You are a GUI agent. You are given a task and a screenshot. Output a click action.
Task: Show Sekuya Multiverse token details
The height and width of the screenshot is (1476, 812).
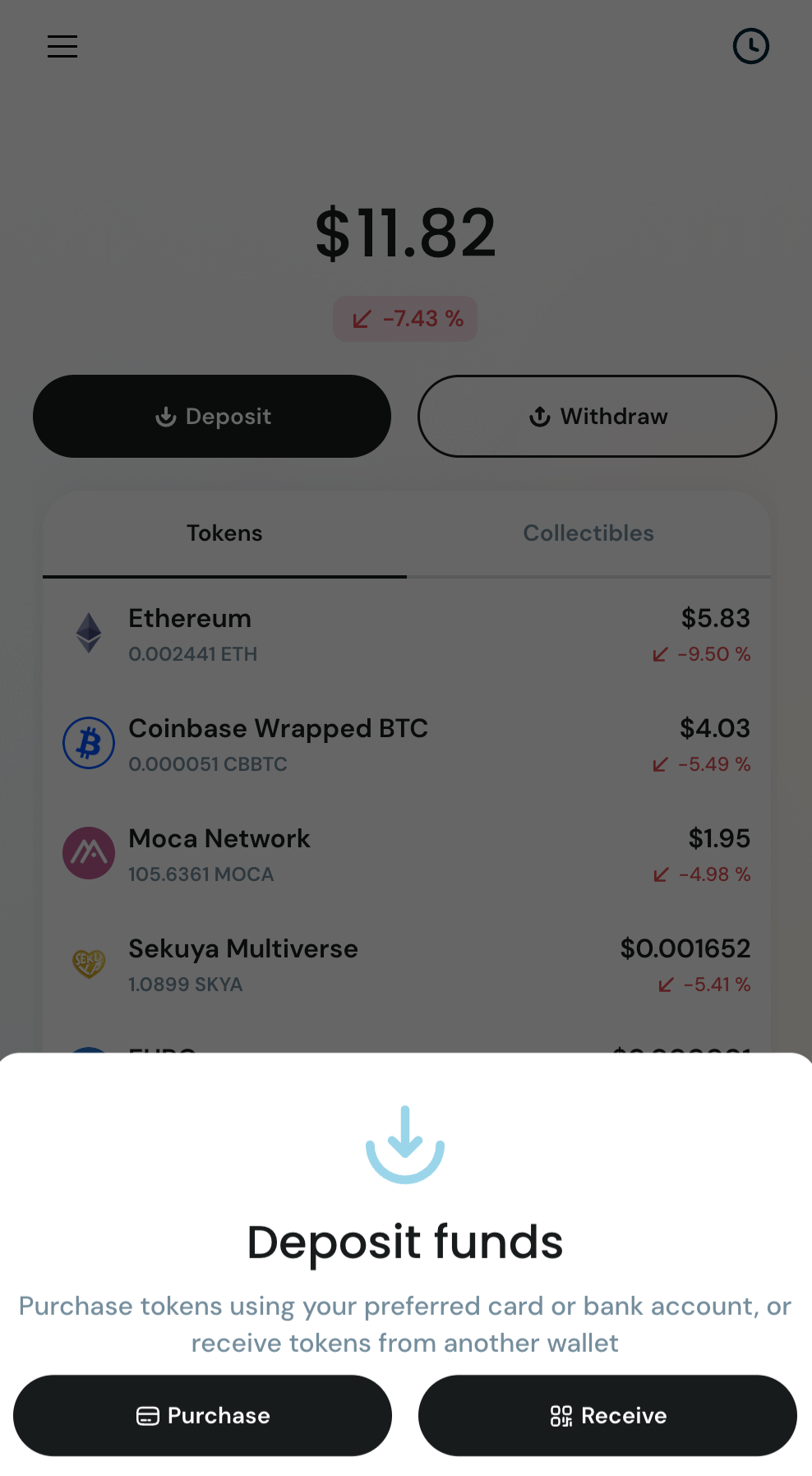[x=406, y=965]
